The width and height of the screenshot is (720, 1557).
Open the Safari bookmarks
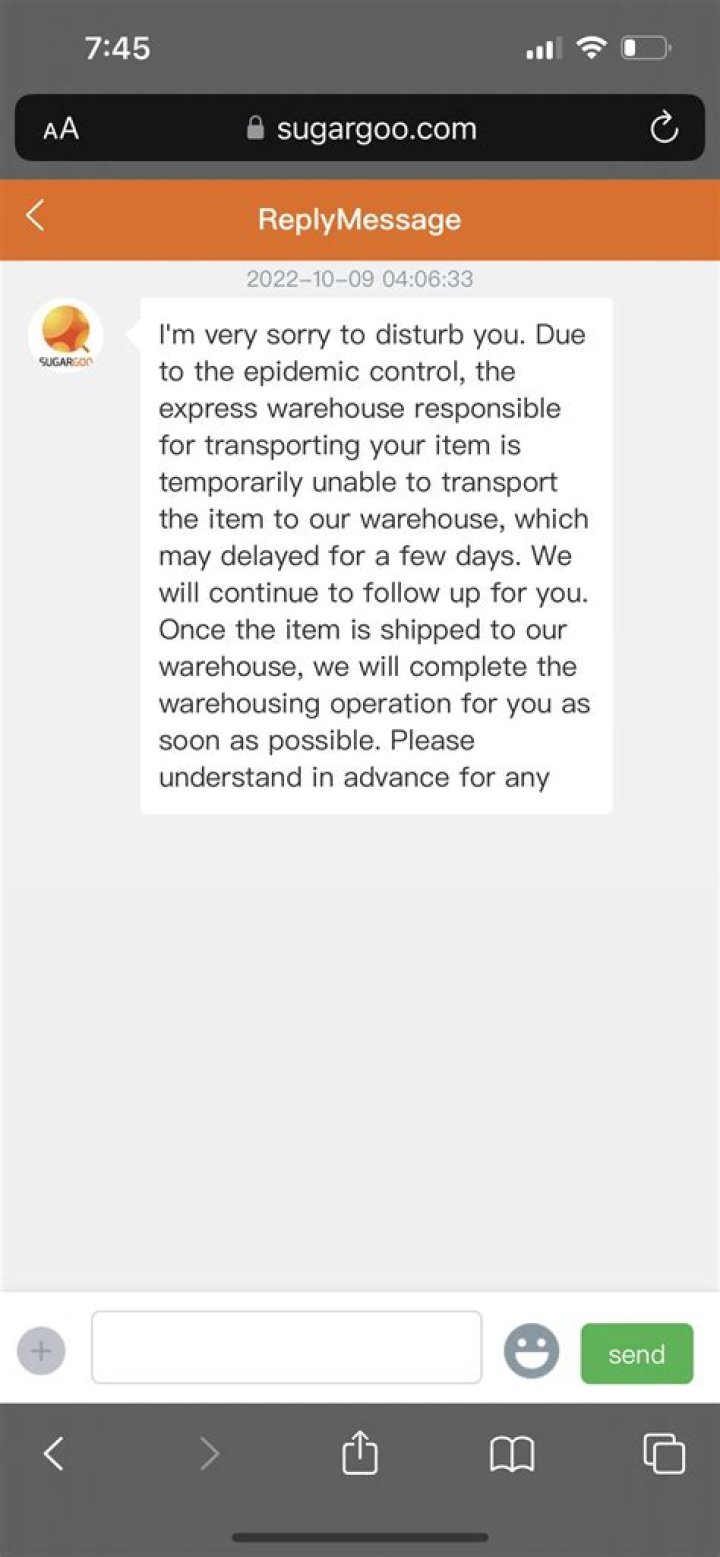click(x=512, y=1454)
